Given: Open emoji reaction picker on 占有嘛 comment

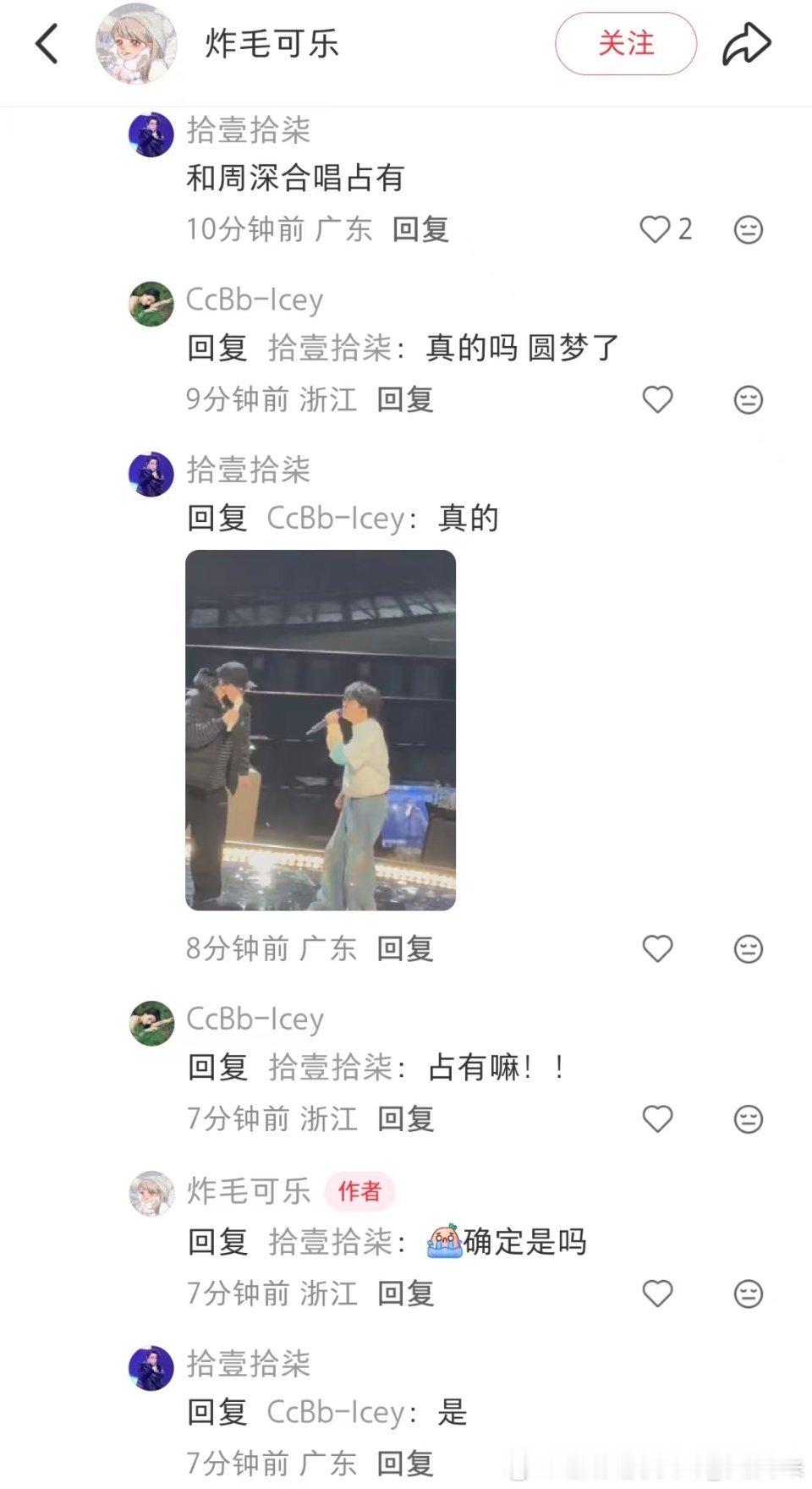Looking at the screenshot, I should (x=749, y=1118).
